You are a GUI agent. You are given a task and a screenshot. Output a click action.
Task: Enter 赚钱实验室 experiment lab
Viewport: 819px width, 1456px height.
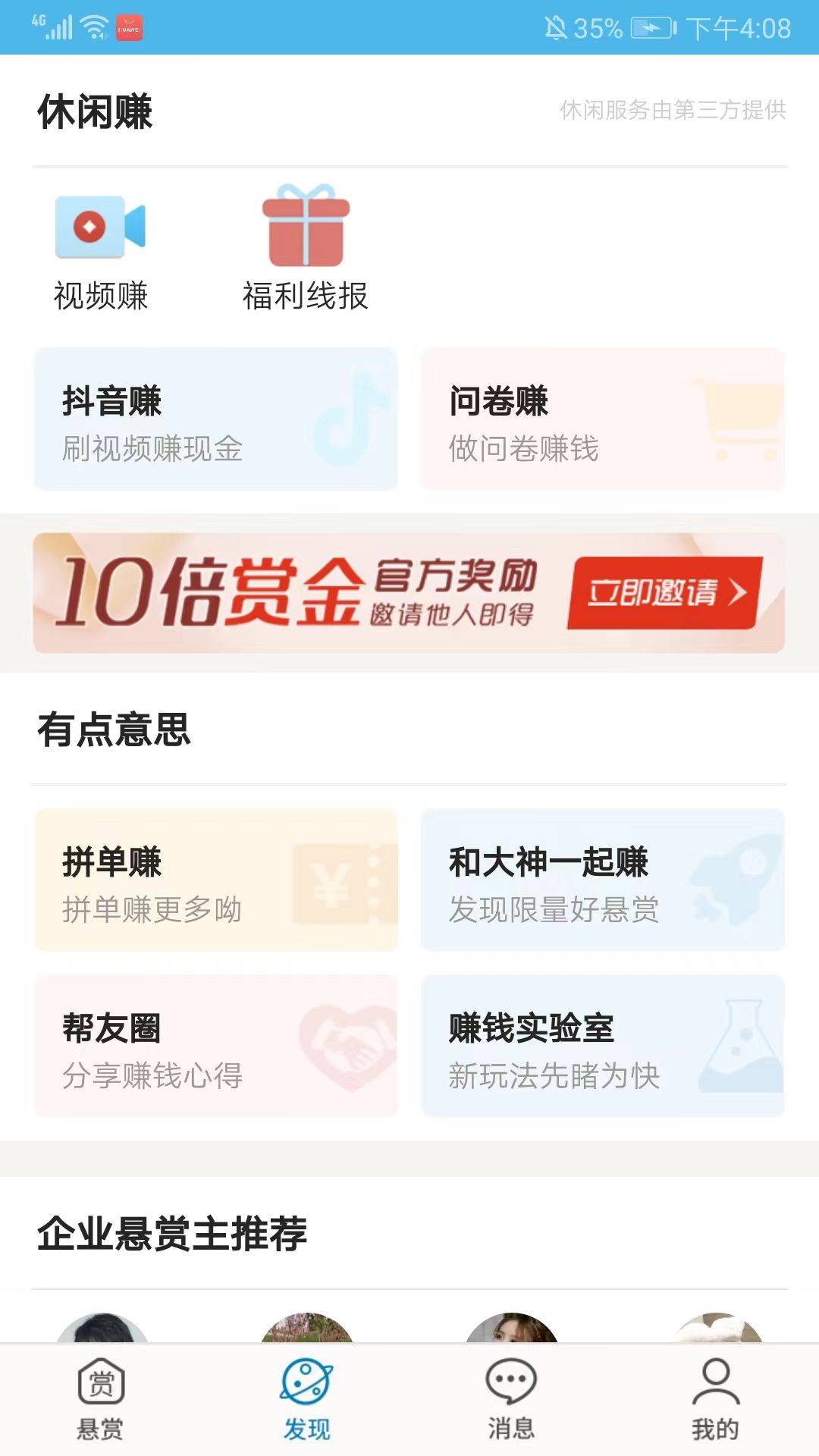pyautogui.click(x=603, y=1045)
